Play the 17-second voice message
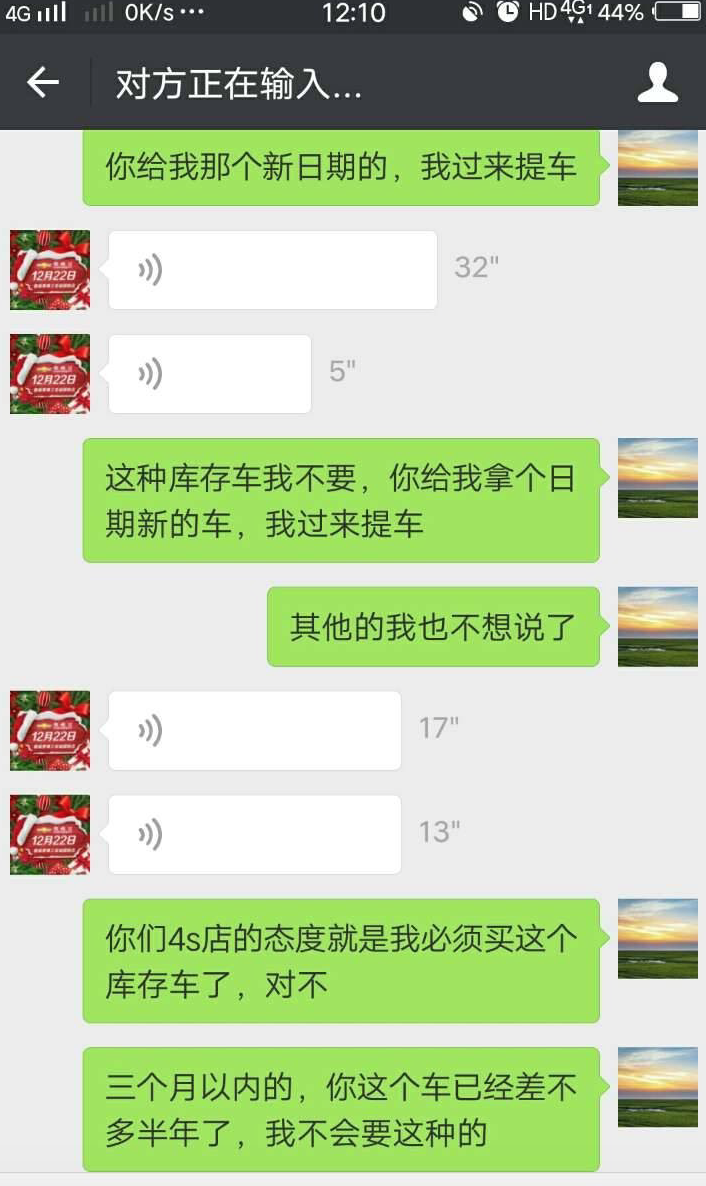The height and width of the screenshot is (1186, 706). point(254,730)
